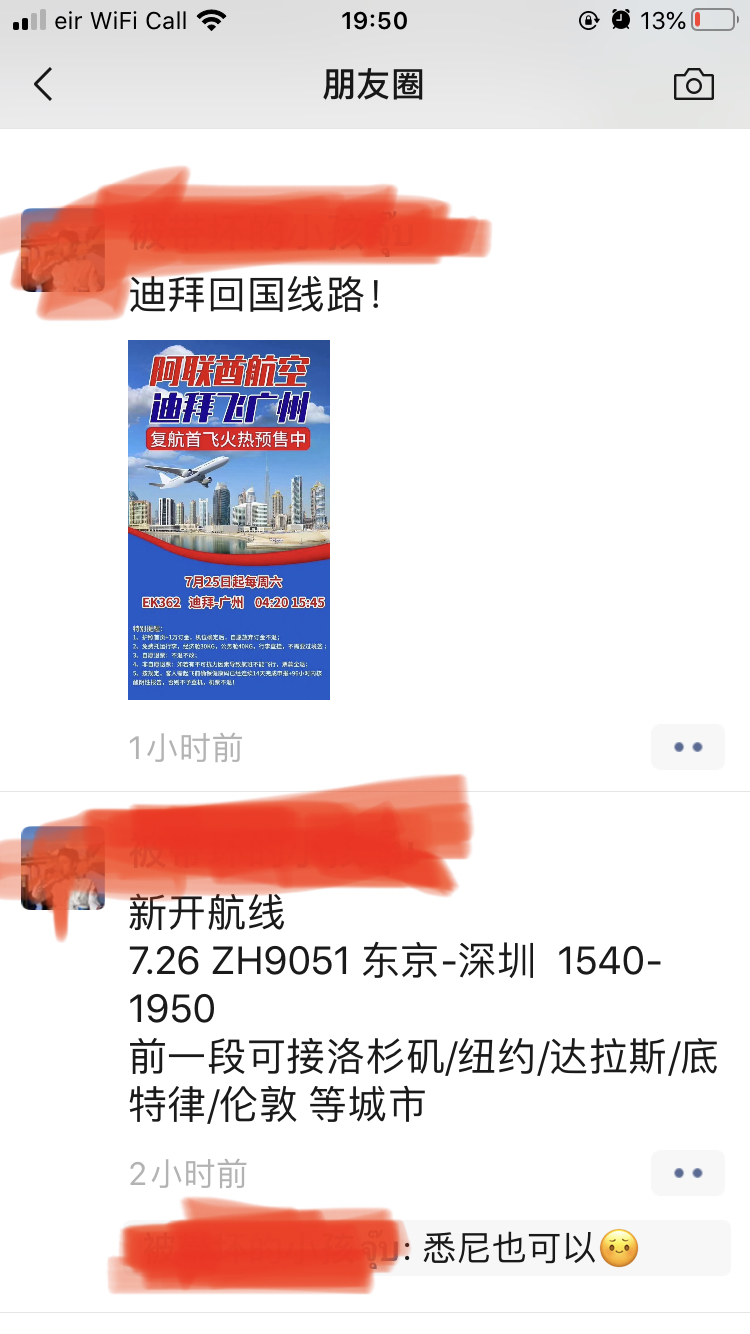The image size is (750, 1334).
Task: Open camera to post a moment
Action: pos(693,85)
